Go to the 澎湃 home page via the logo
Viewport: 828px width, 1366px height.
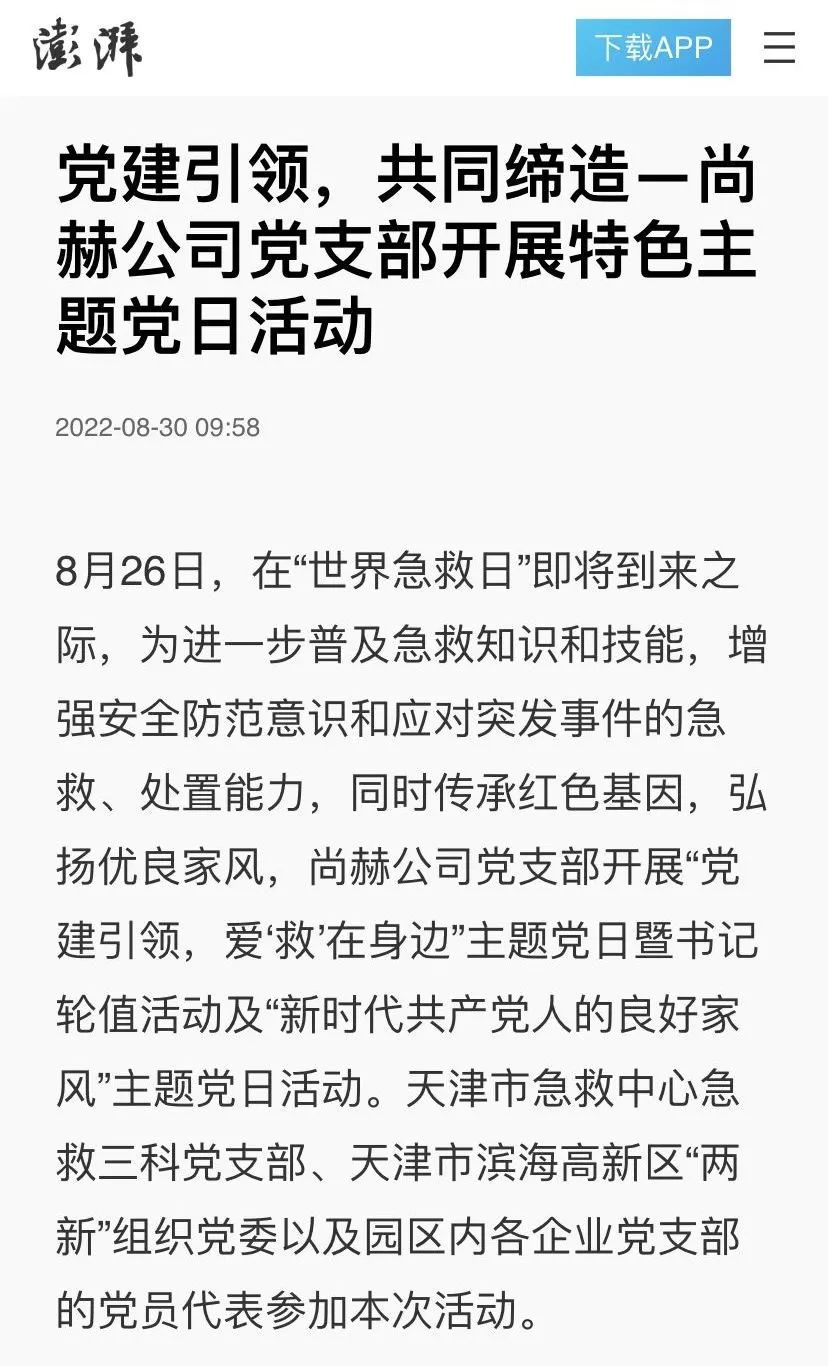88,47
